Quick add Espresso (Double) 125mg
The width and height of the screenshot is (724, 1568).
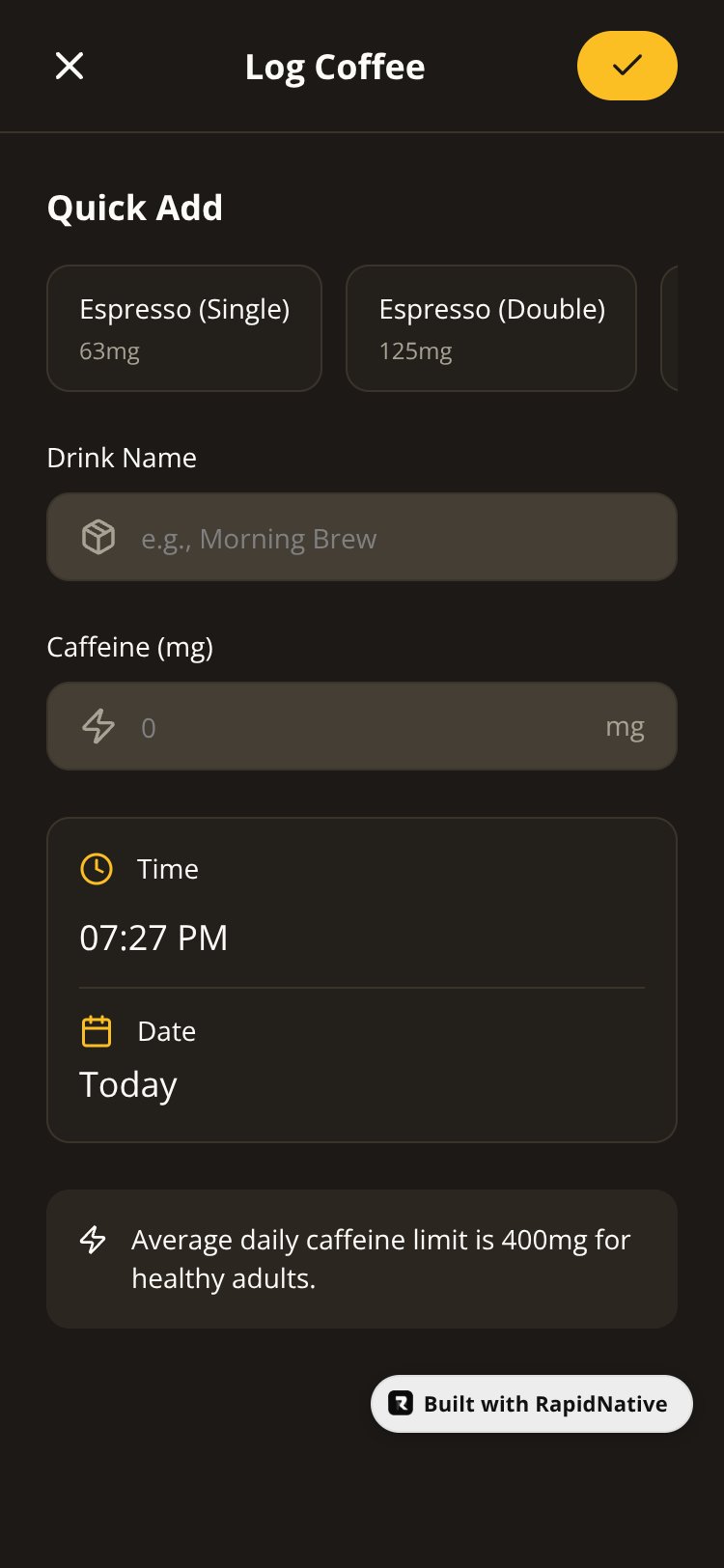[x=491, y=328]
